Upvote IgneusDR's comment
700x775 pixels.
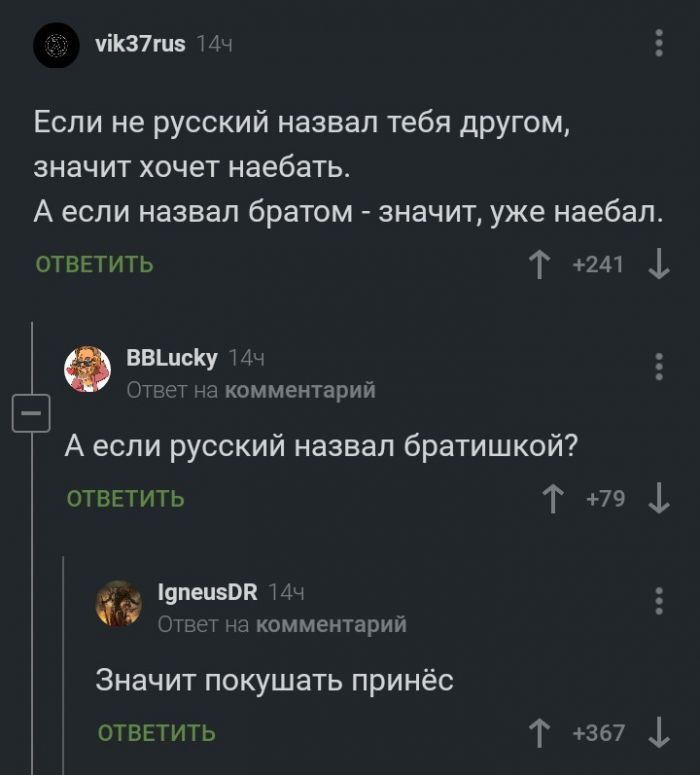pos(541,733)
